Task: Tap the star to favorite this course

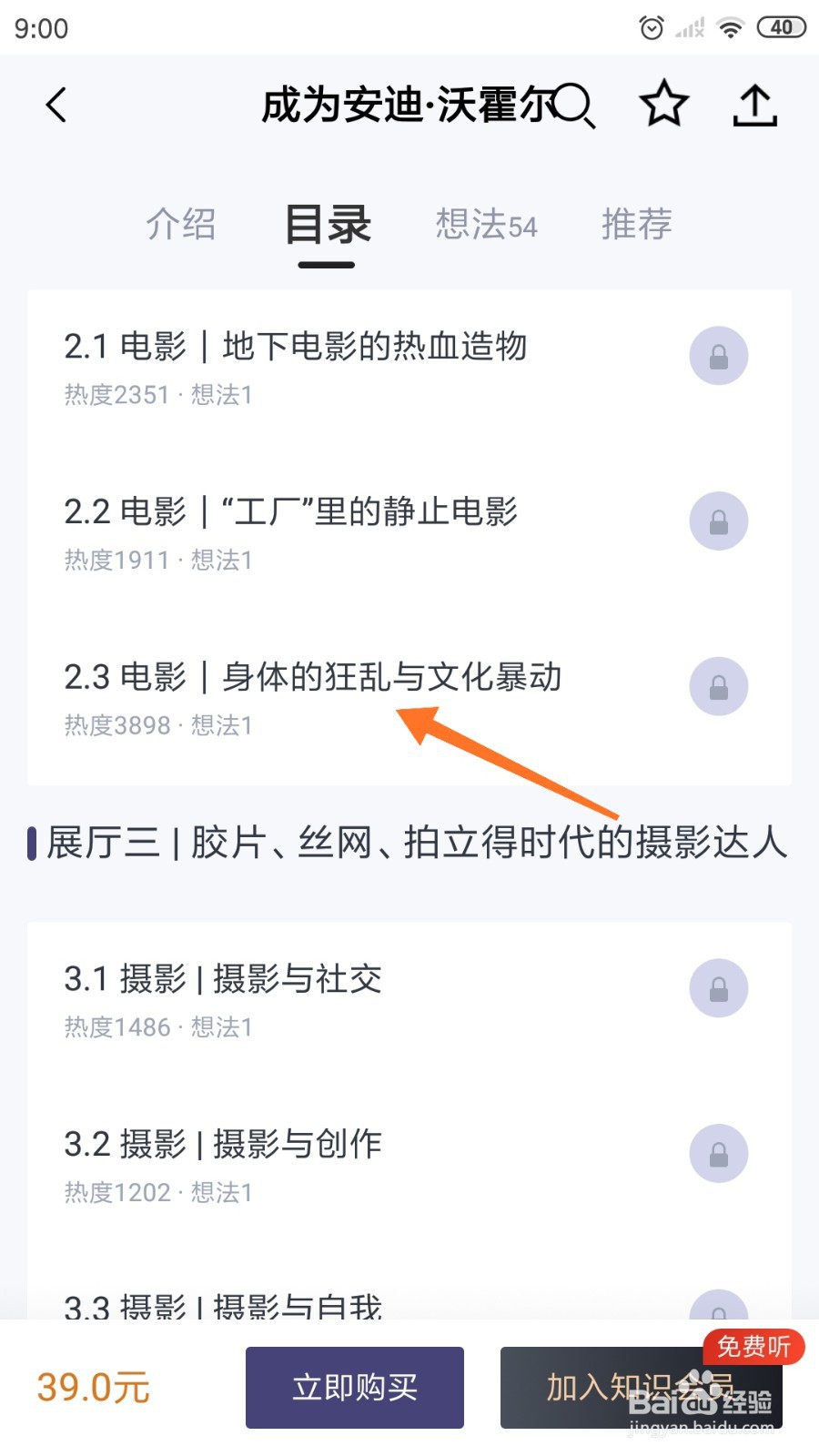Action: [663, 104]
